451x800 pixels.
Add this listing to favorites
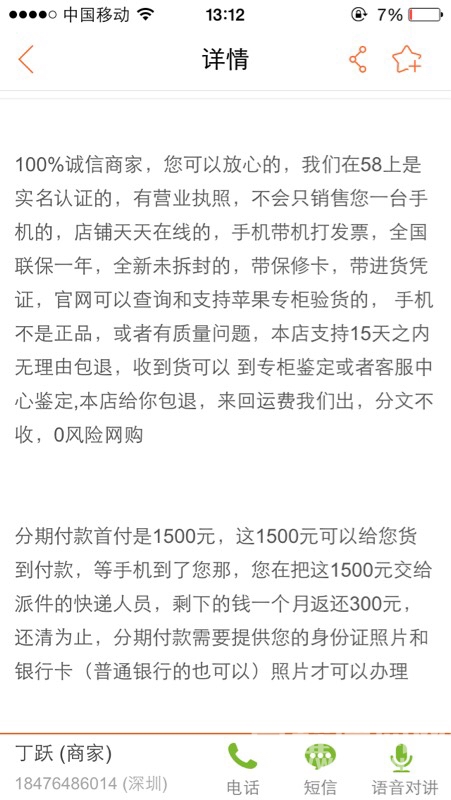coord(407,59)
